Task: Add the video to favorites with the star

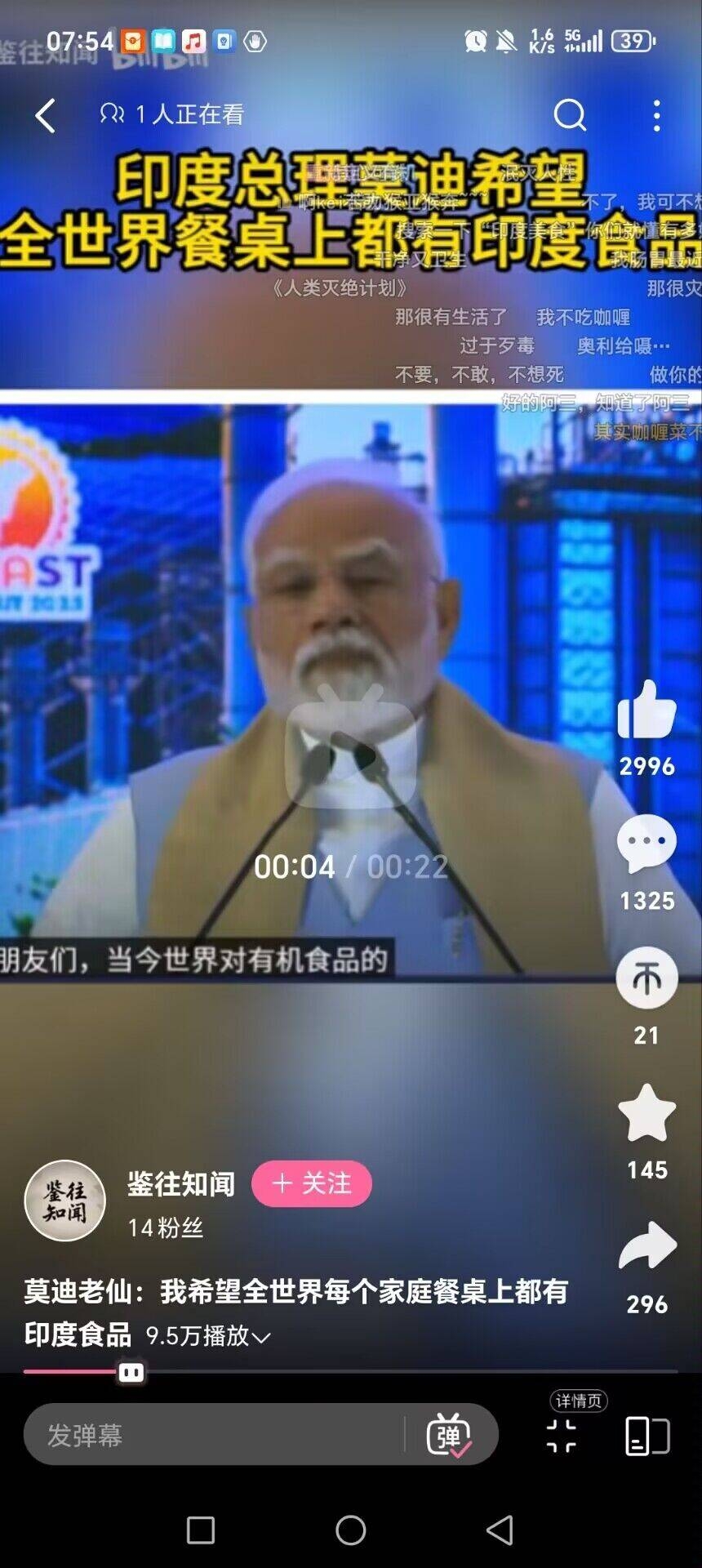Action: (646, 1112)
